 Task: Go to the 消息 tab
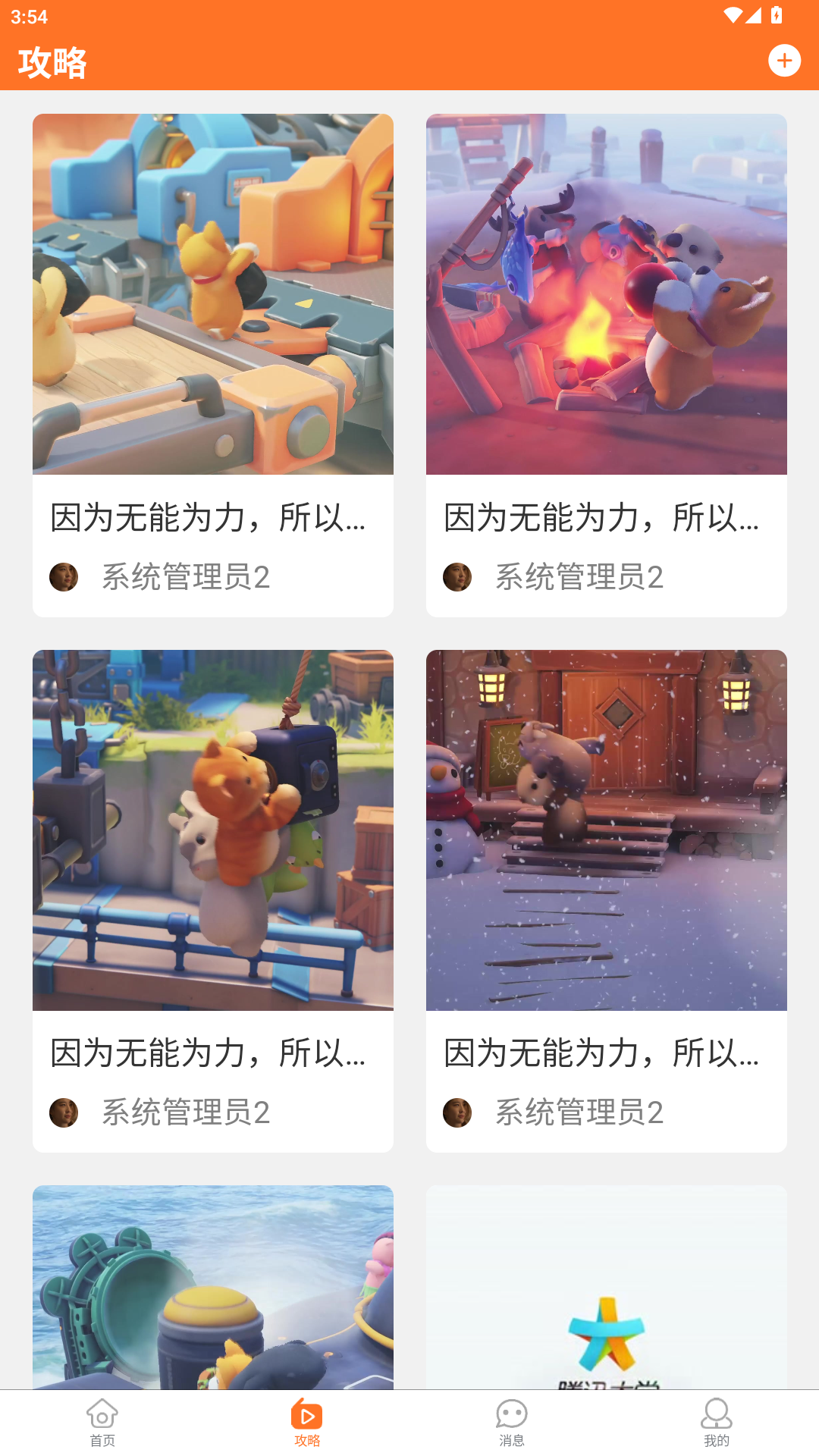click(x=512, y=1423)
